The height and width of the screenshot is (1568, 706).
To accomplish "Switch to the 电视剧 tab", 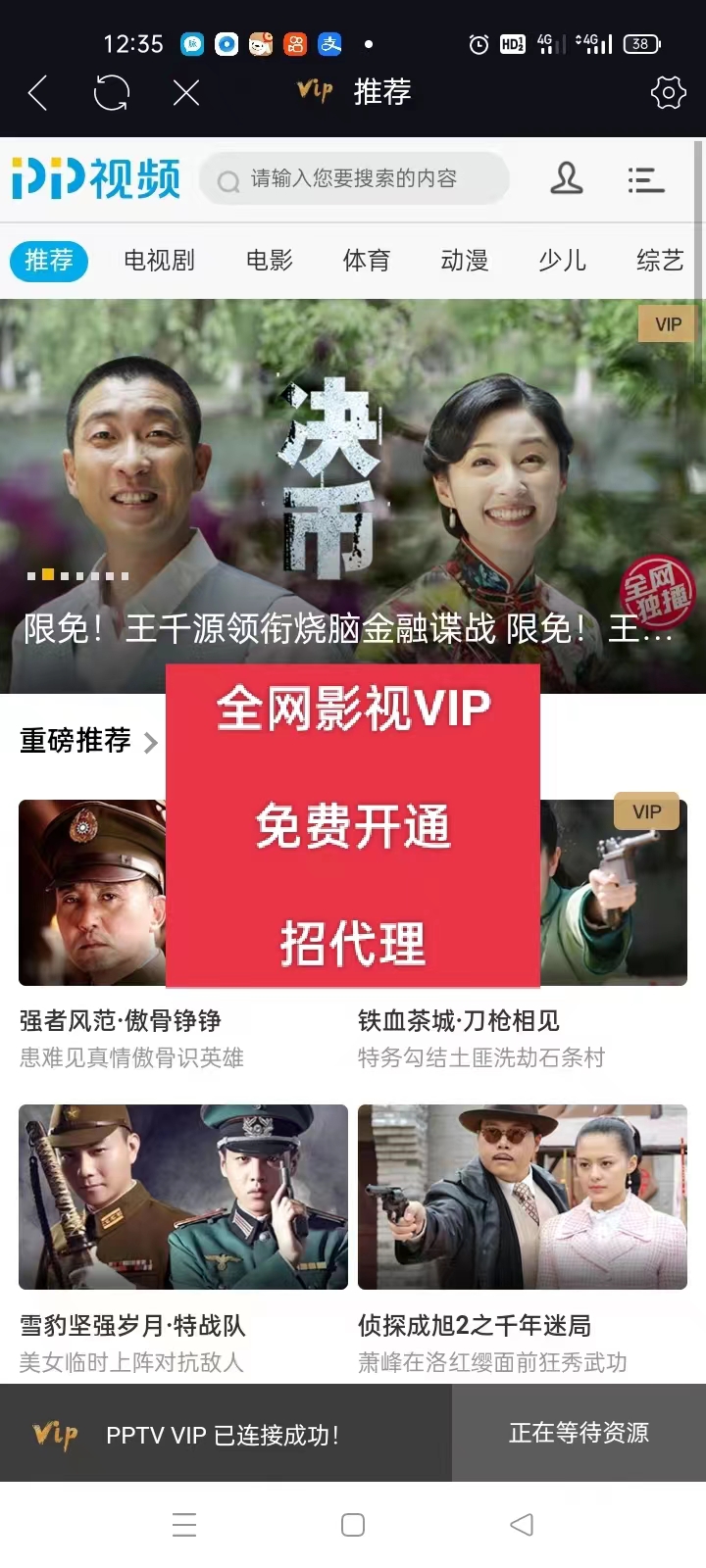I will pyautogui.click(x=159, y=261).
